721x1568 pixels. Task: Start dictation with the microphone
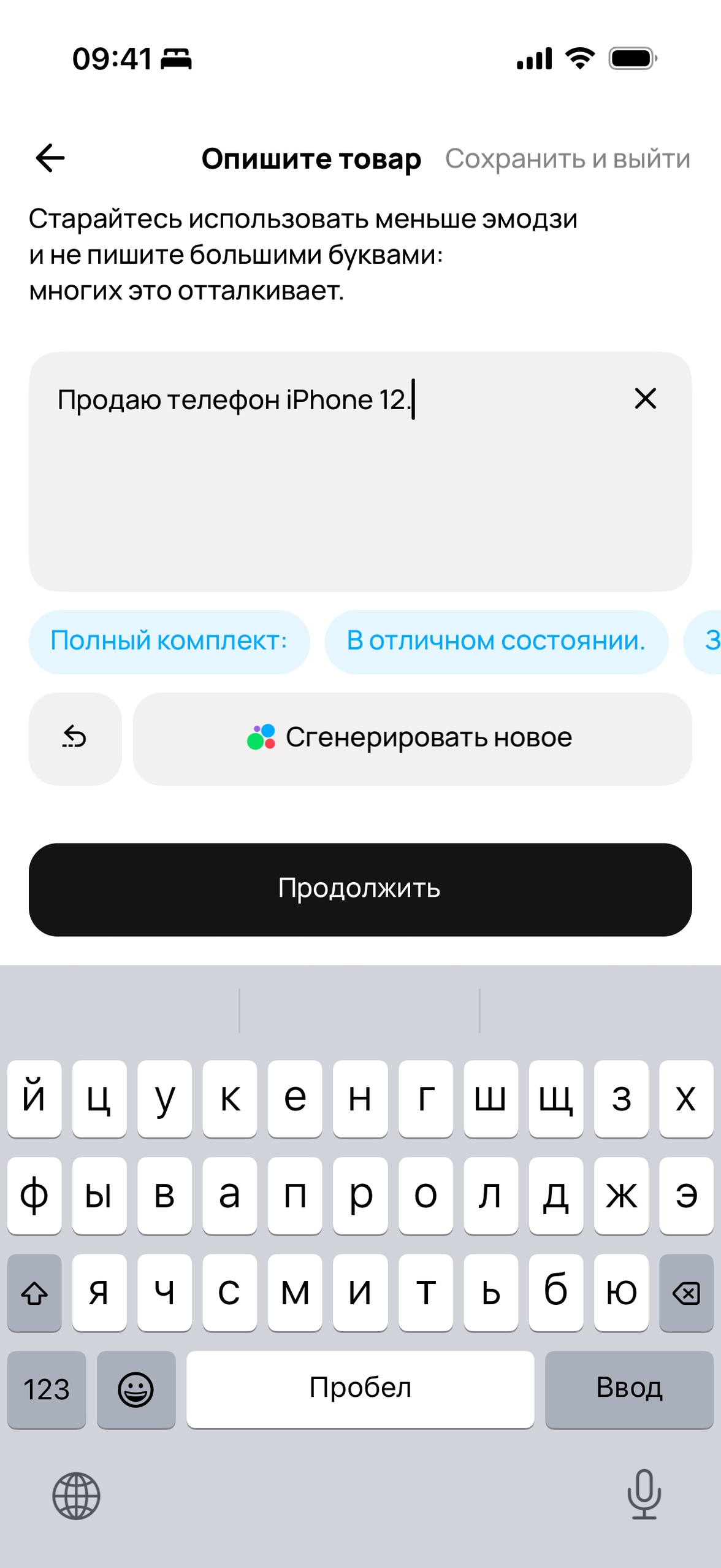[644, 1494]
